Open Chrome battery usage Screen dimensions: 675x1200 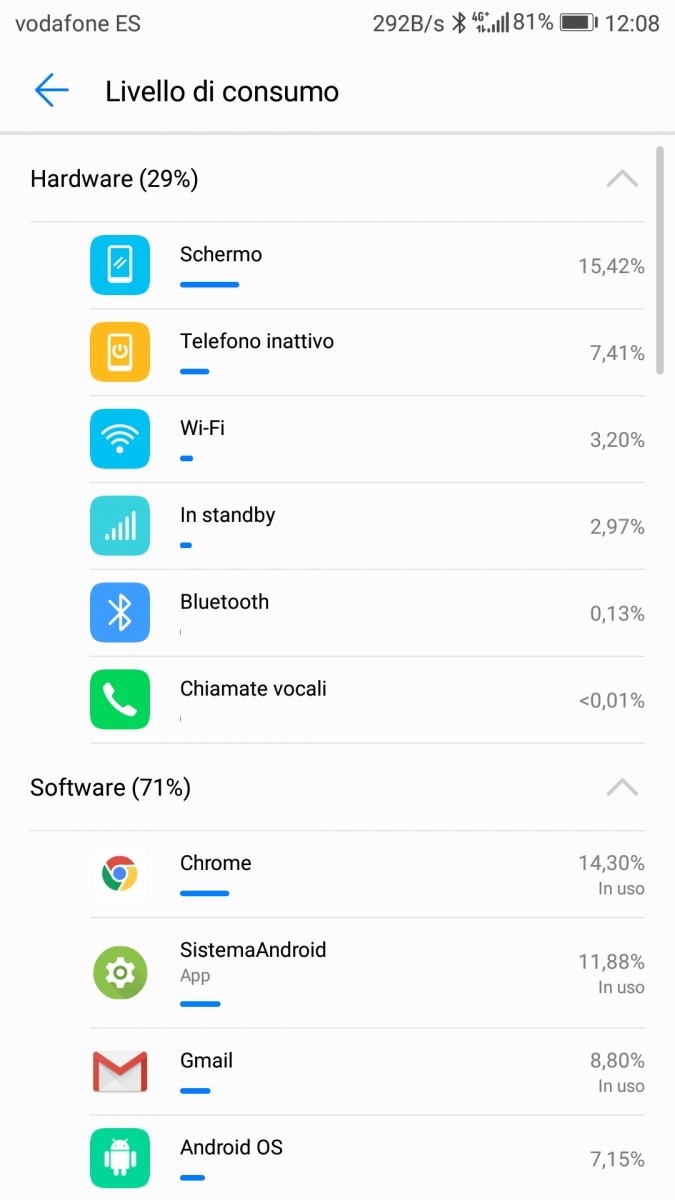point(366,874)
